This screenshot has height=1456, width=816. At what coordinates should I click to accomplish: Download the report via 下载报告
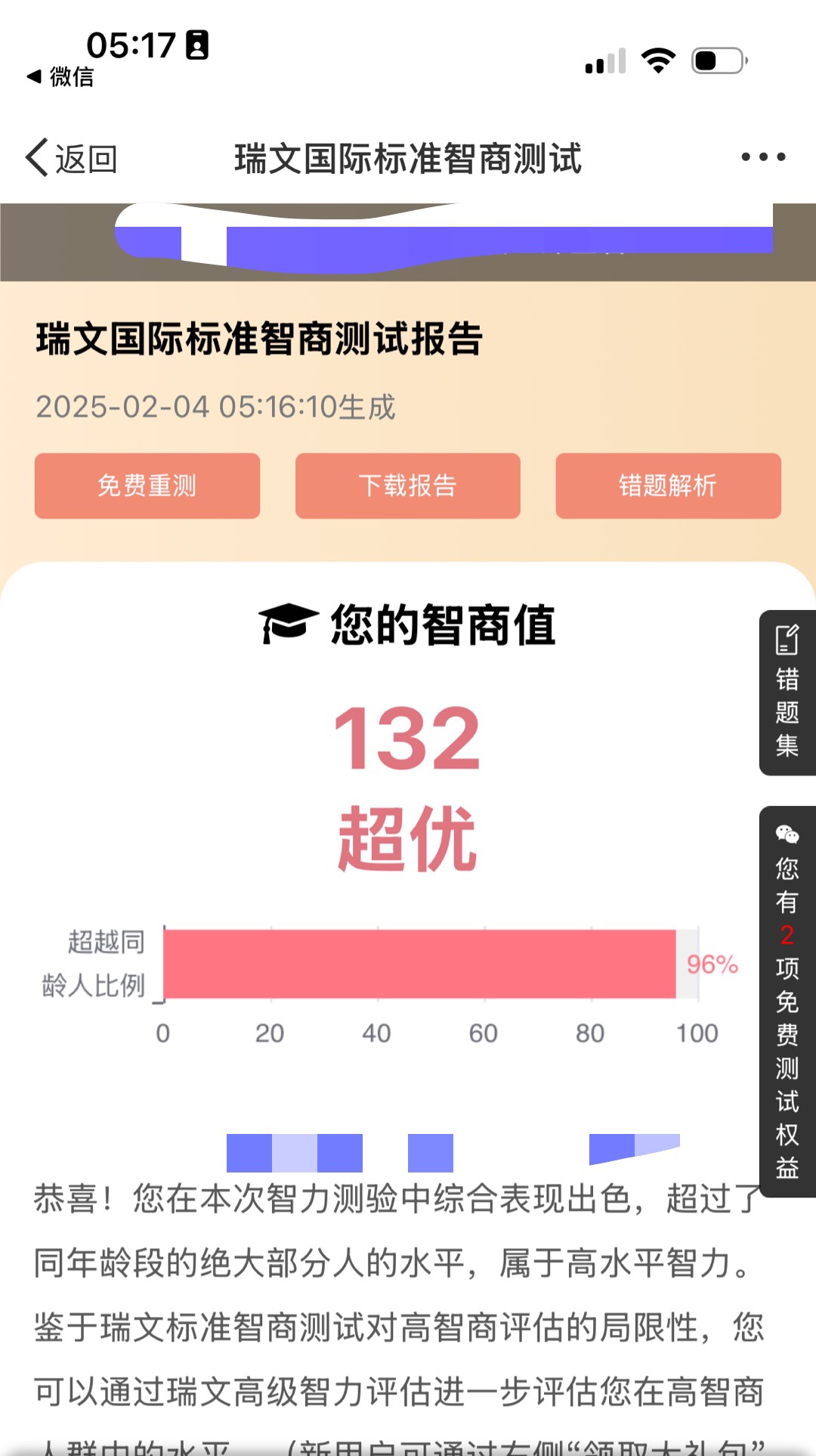408,486
